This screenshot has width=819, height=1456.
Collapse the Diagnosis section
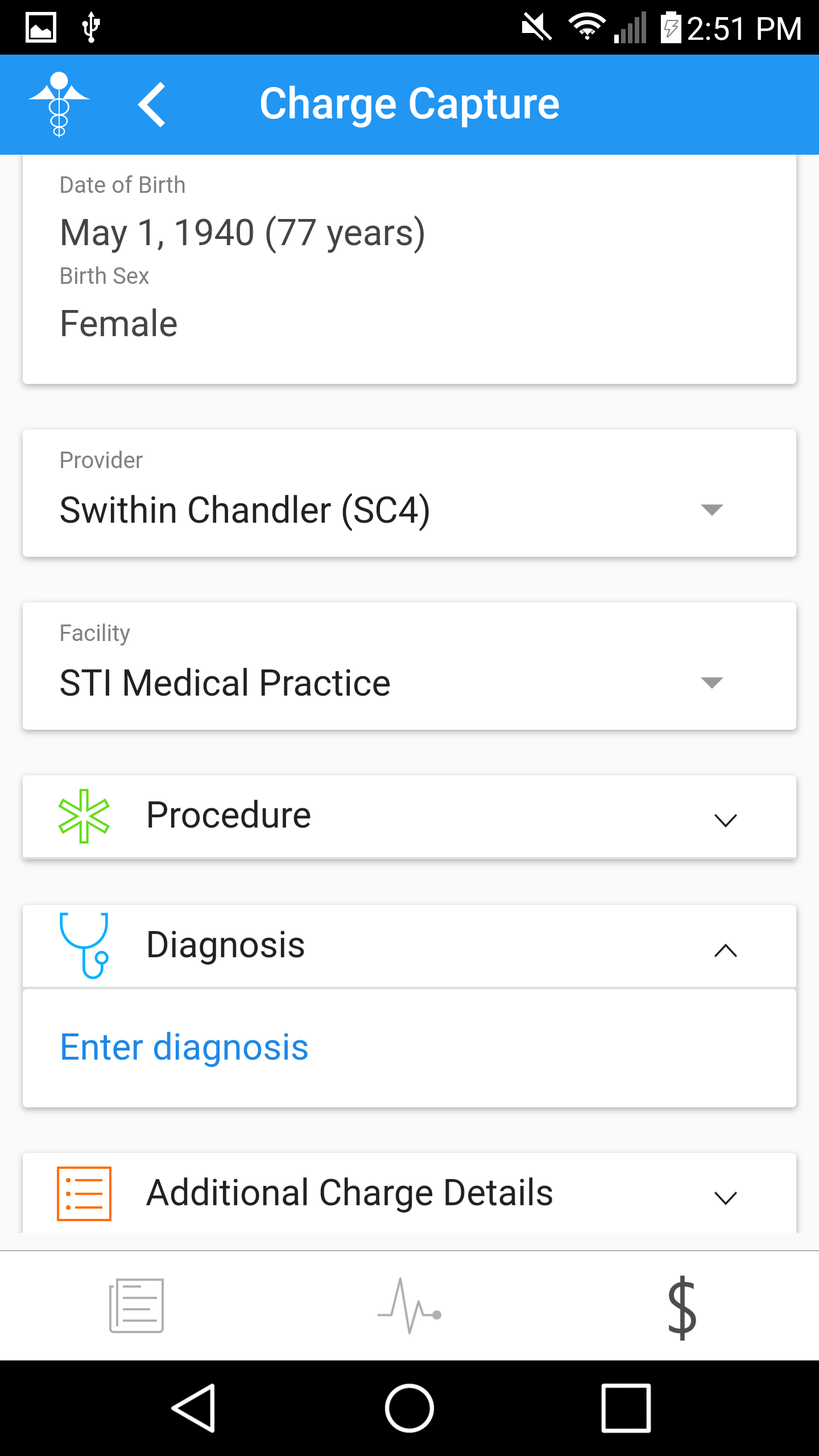click(409, 946)
